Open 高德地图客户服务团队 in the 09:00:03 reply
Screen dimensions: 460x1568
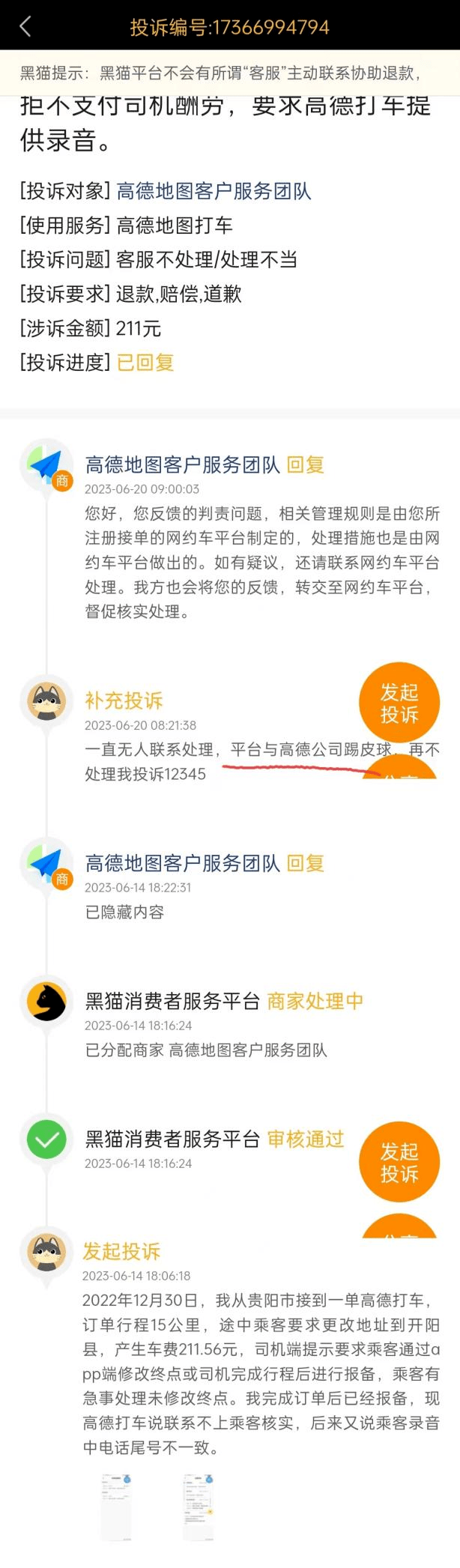click(182, 465)
